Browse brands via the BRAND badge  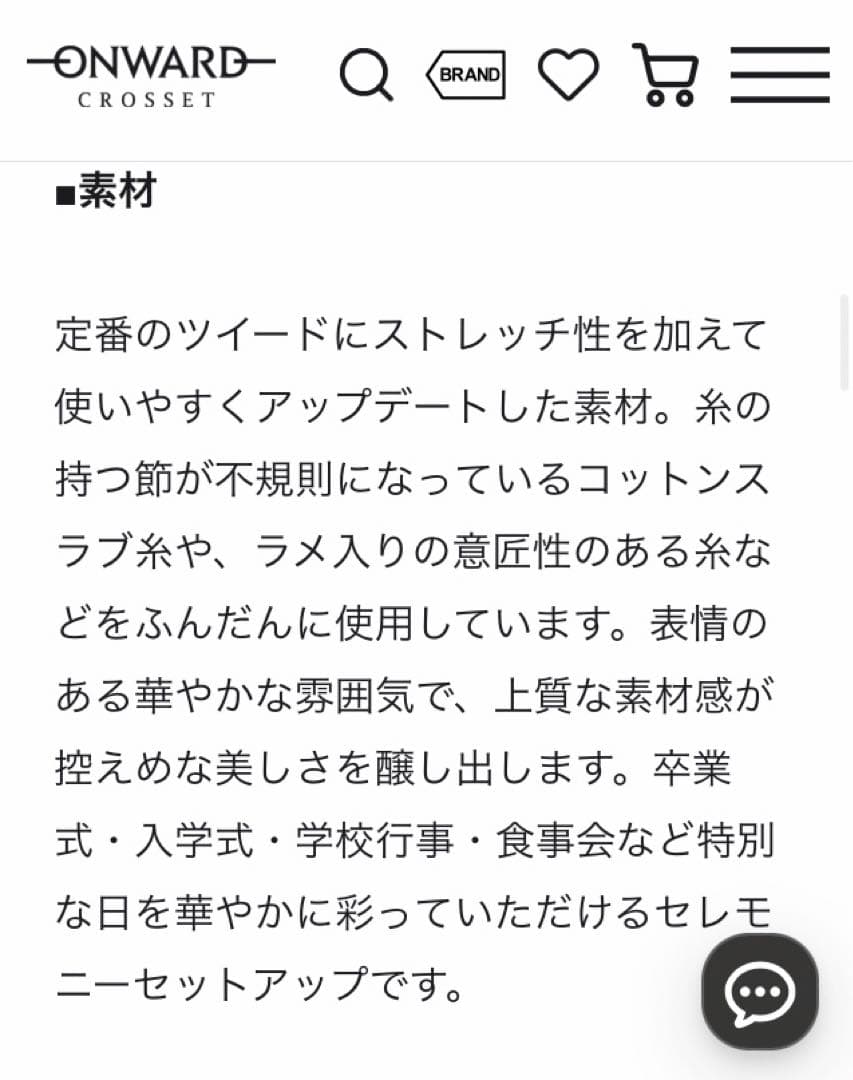point(465,74)
